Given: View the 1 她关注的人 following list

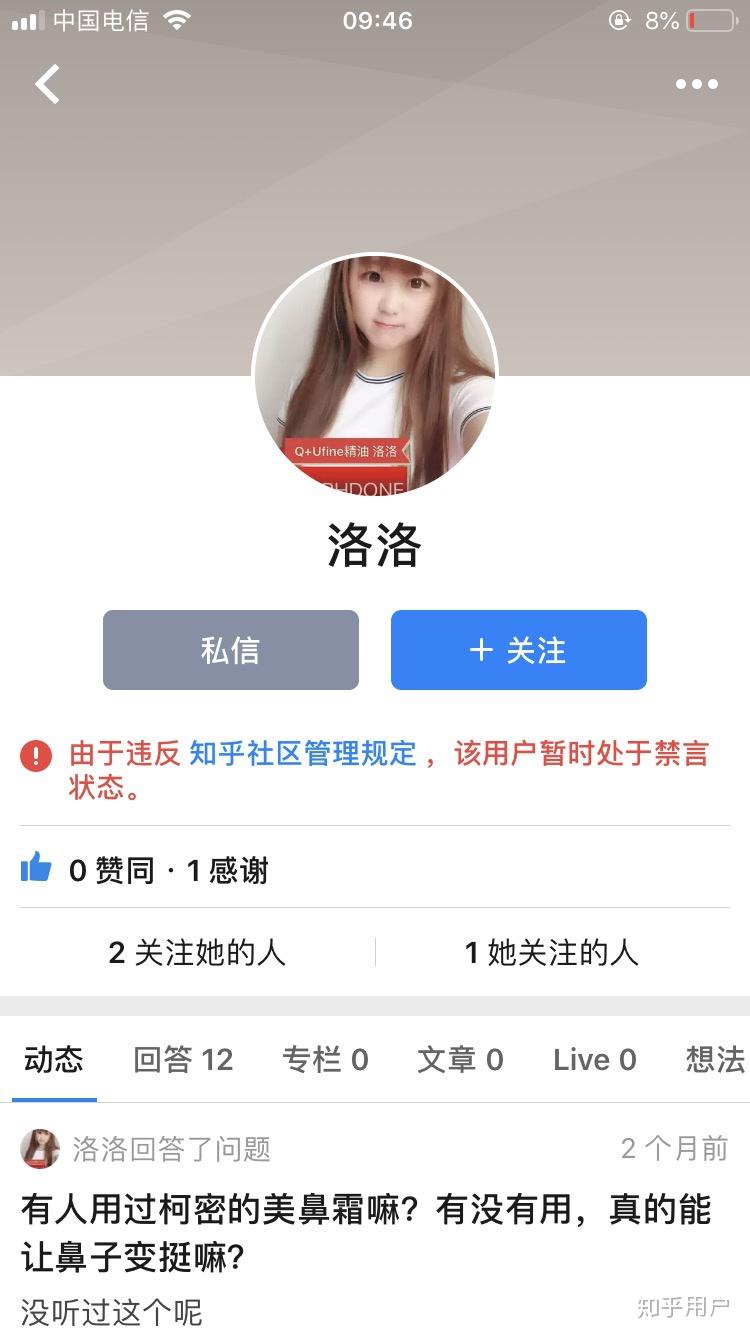Looking at the screenshot, I should click(552, 952).
